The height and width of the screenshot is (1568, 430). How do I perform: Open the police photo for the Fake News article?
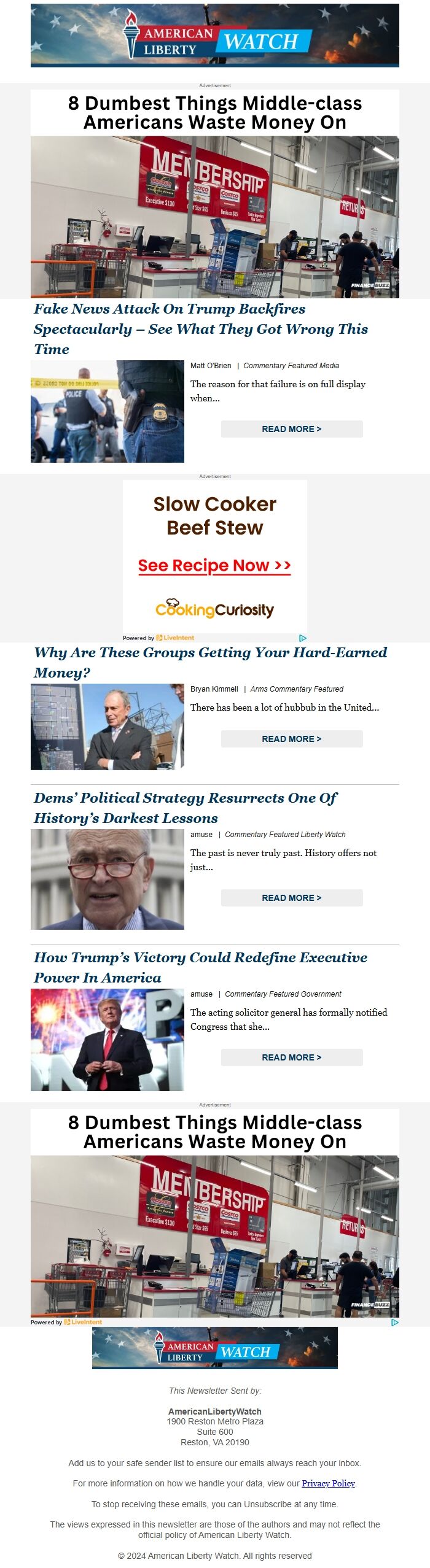(107, 411)
